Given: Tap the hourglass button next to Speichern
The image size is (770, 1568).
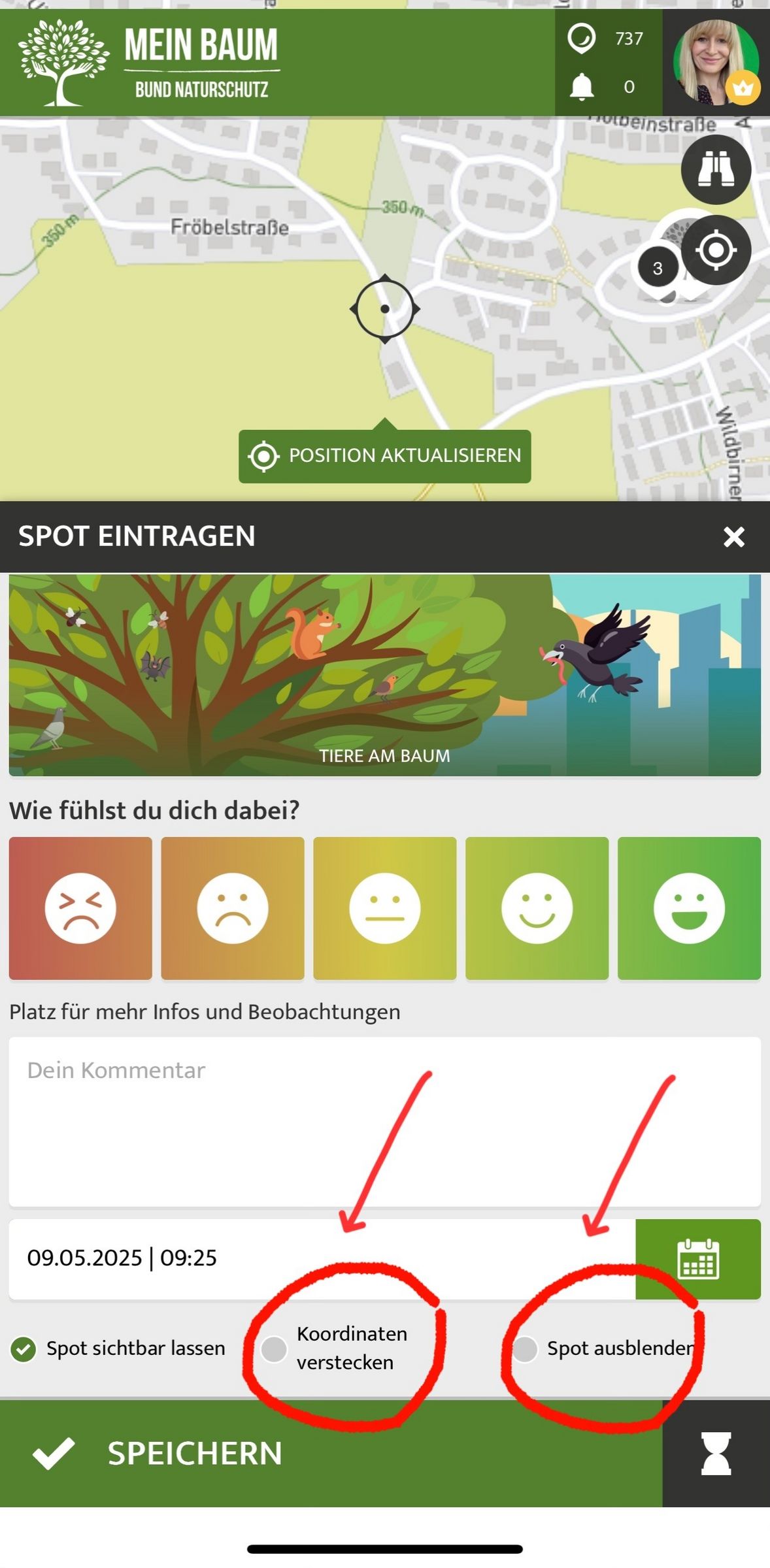Looking at the screenshot, I should (x=716, y=1454).
